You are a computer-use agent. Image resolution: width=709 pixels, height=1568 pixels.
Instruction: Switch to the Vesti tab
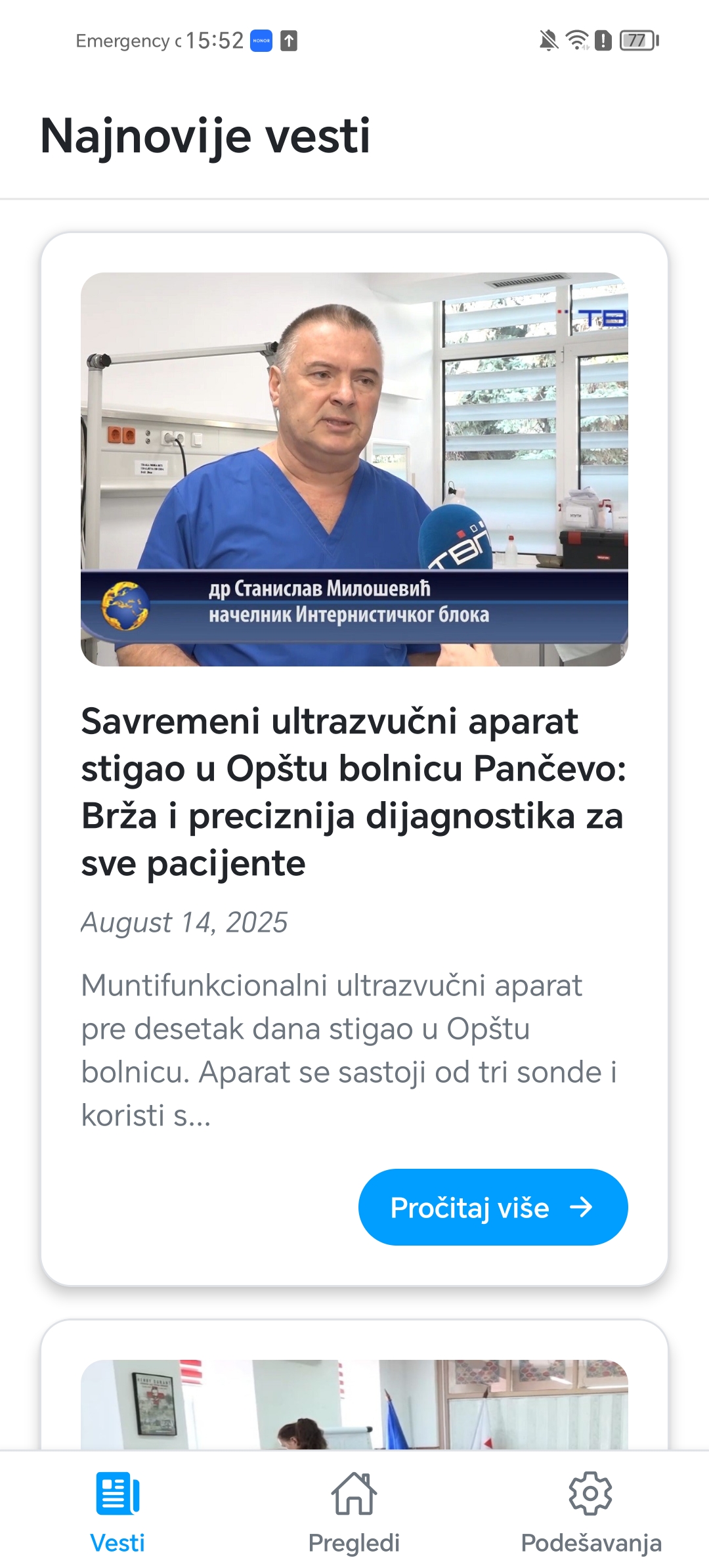pyautogui.click(x=119, y=1542)
